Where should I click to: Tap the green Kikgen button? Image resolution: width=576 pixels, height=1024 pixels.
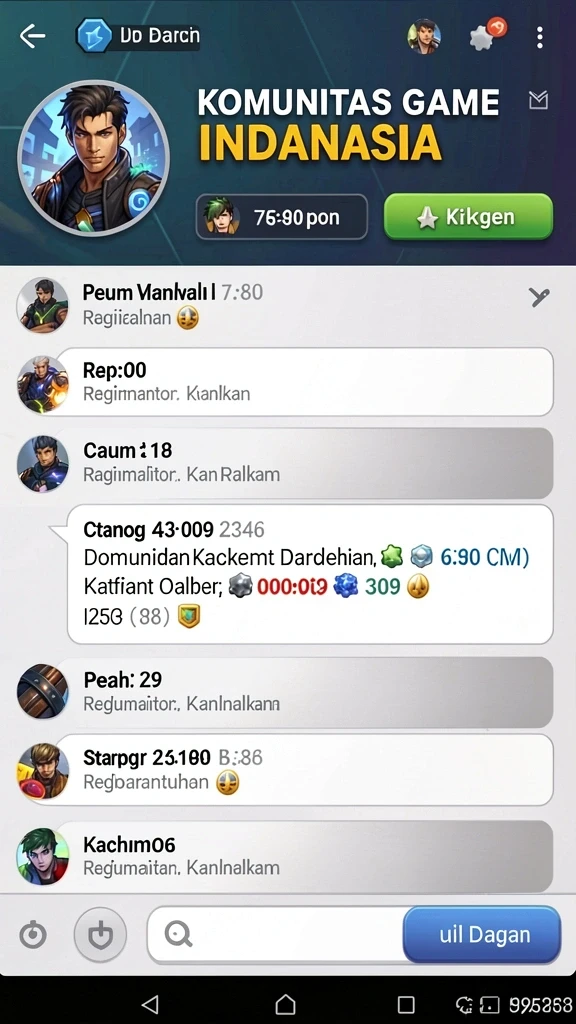tap(468, 217)
